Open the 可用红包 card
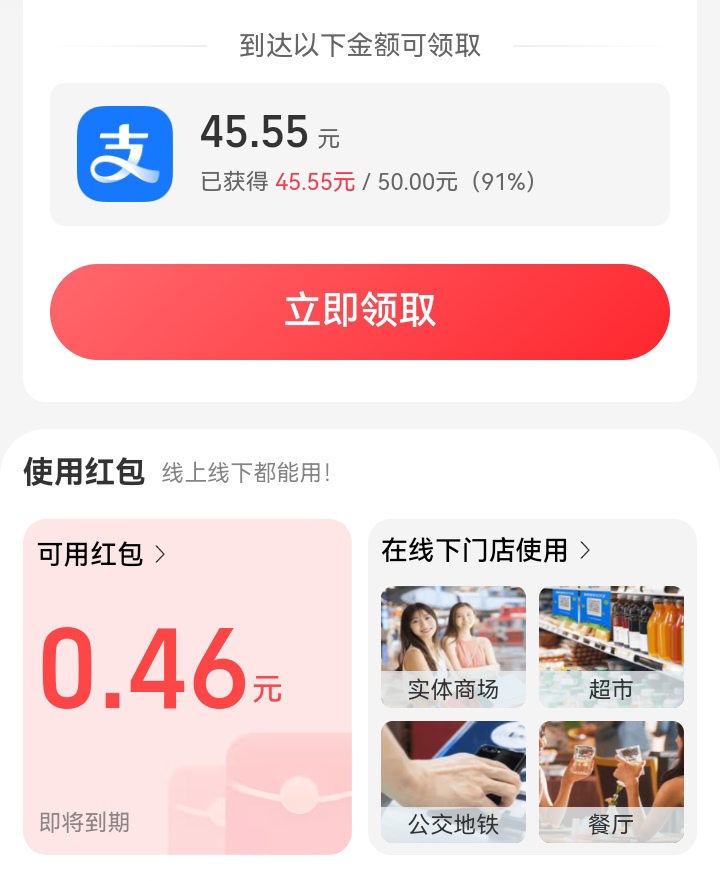 pyautogui.click(x=187, y=686)
